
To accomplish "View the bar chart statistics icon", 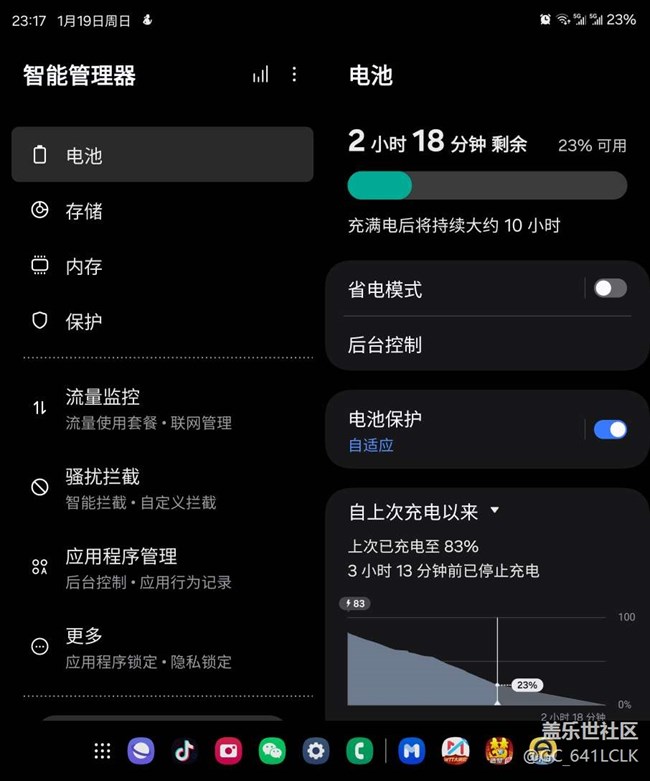I will pyautogui.click(x=260, y=75).
